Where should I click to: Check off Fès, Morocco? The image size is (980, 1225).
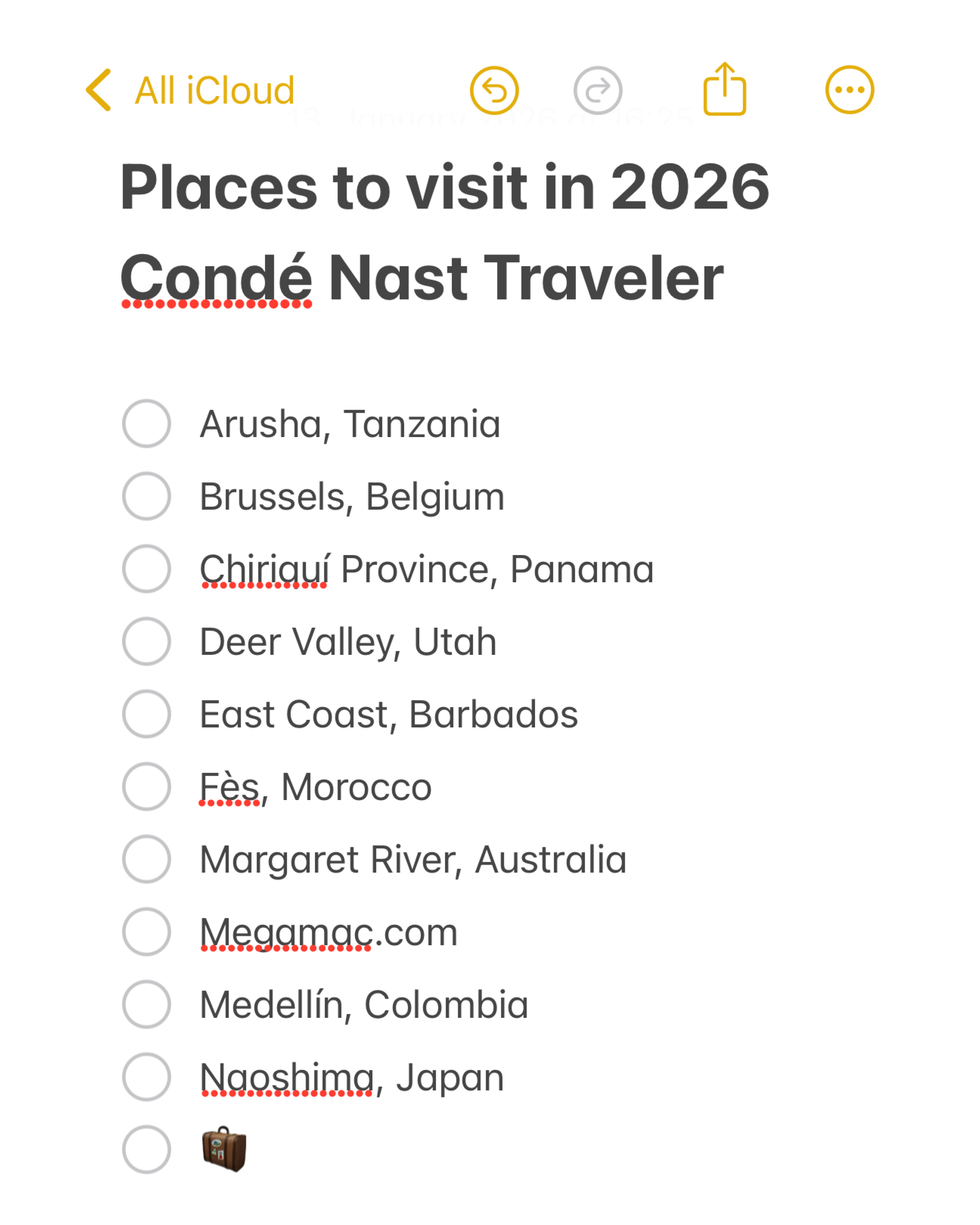coord(147,786)
